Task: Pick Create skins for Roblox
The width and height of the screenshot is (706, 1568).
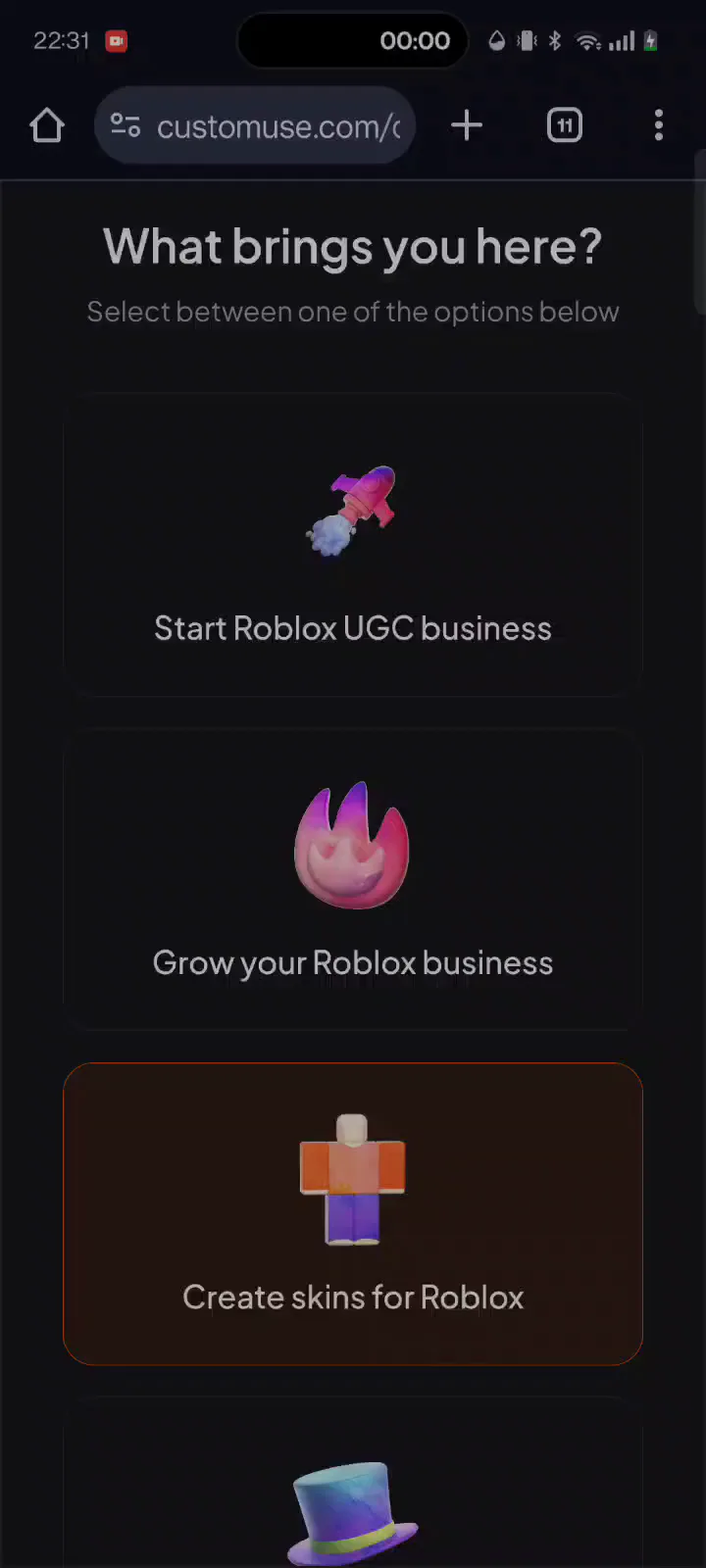Action: (x=353, y=1213)
